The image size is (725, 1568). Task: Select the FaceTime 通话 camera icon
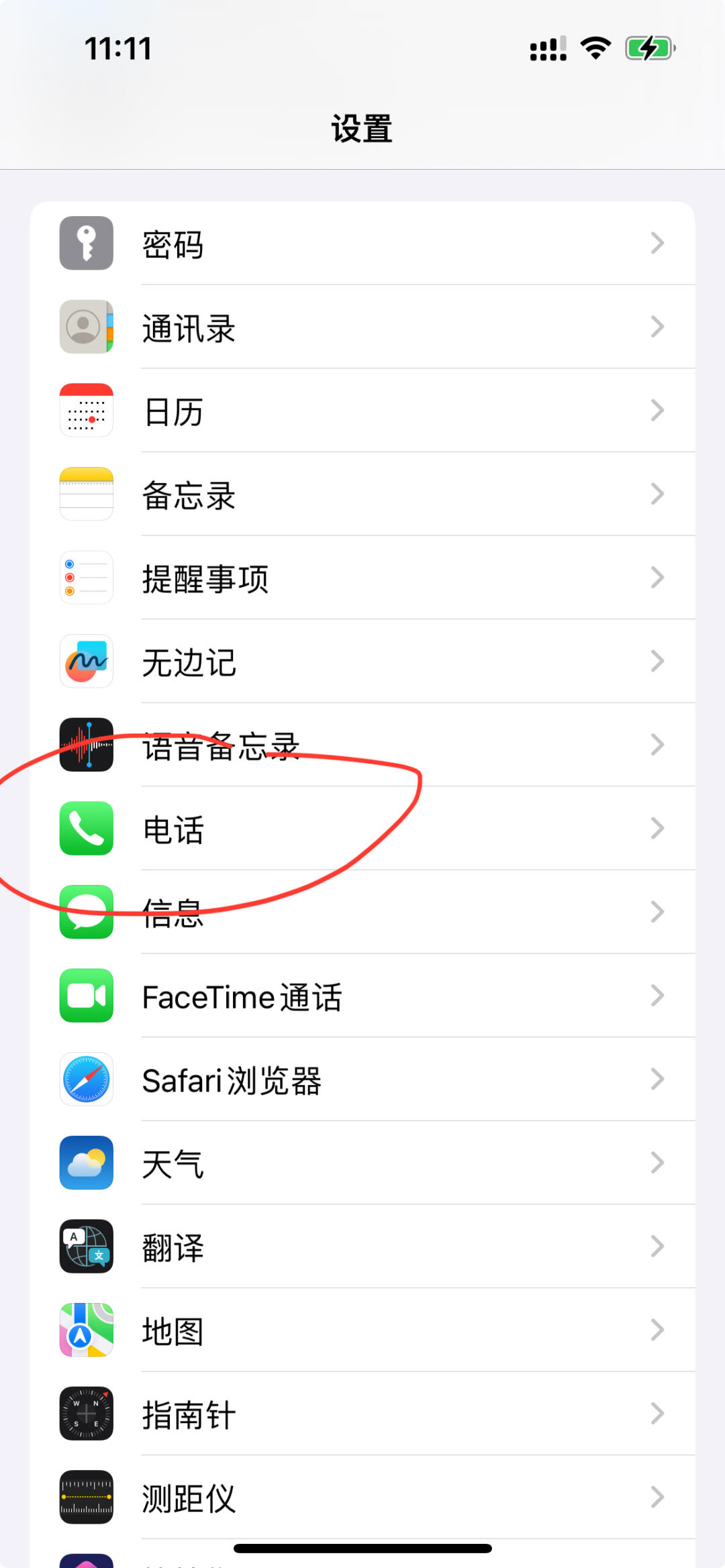[86, 996]
